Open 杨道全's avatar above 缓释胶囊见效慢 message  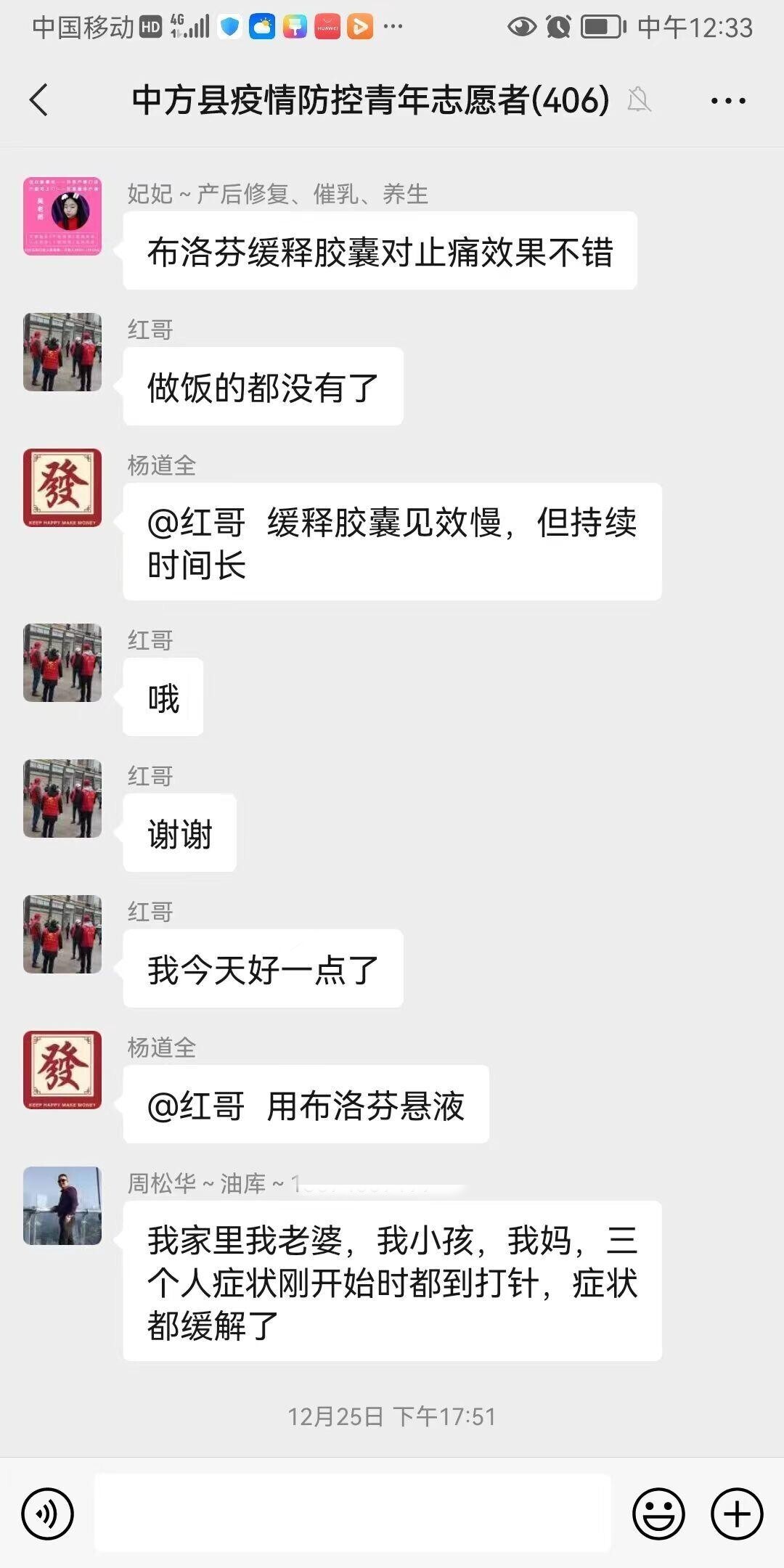(62, 488)
